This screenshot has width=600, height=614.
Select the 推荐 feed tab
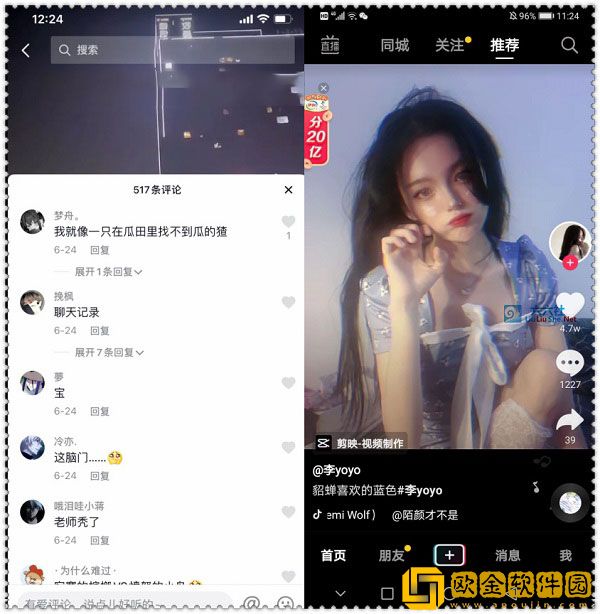click(505, 45)
